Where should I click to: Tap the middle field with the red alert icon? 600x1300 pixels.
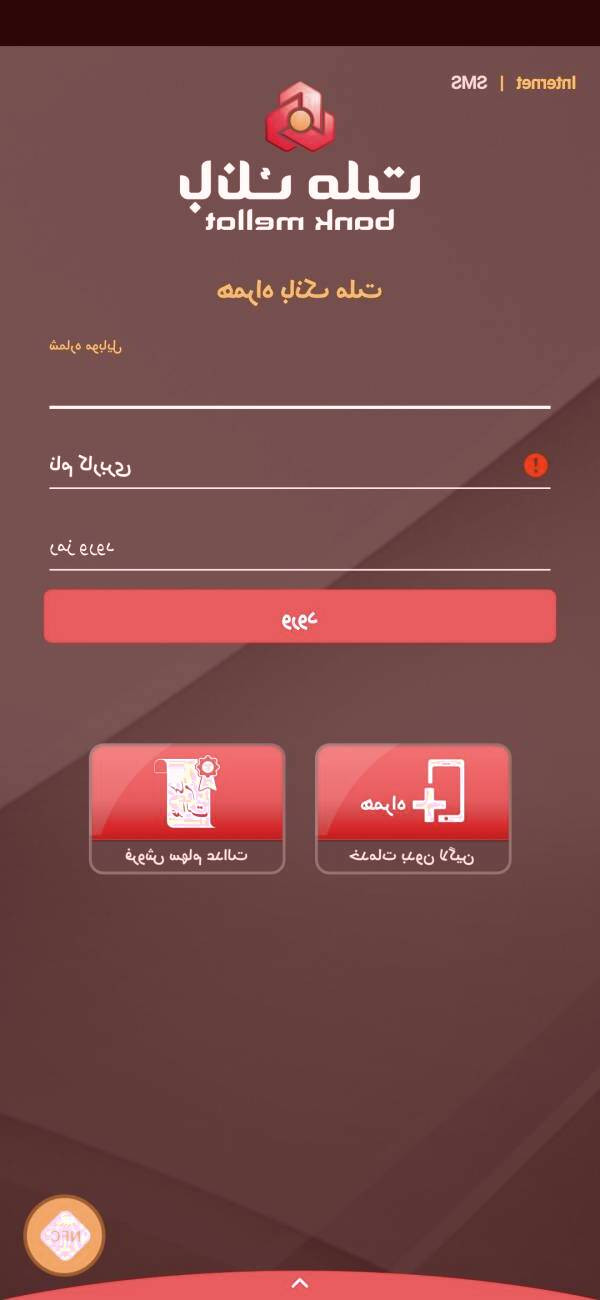click(x=280, y=466)
